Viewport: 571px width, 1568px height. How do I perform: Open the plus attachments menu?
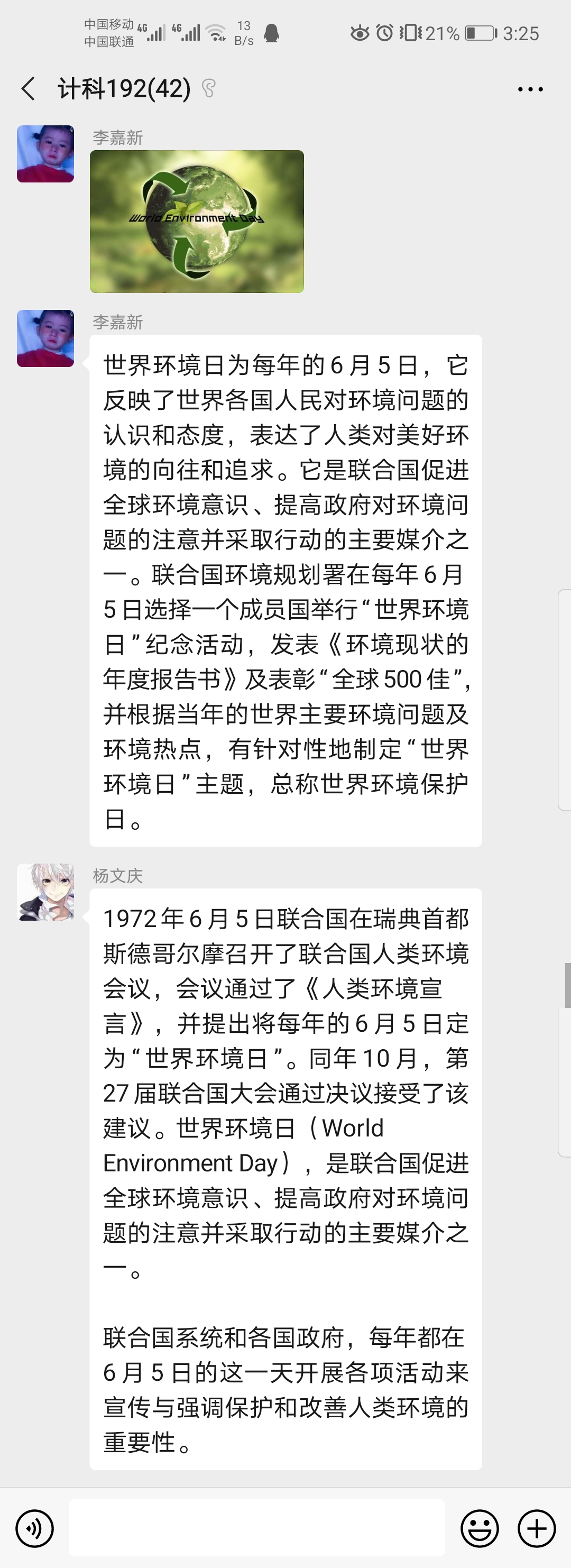click(536, 1528)
